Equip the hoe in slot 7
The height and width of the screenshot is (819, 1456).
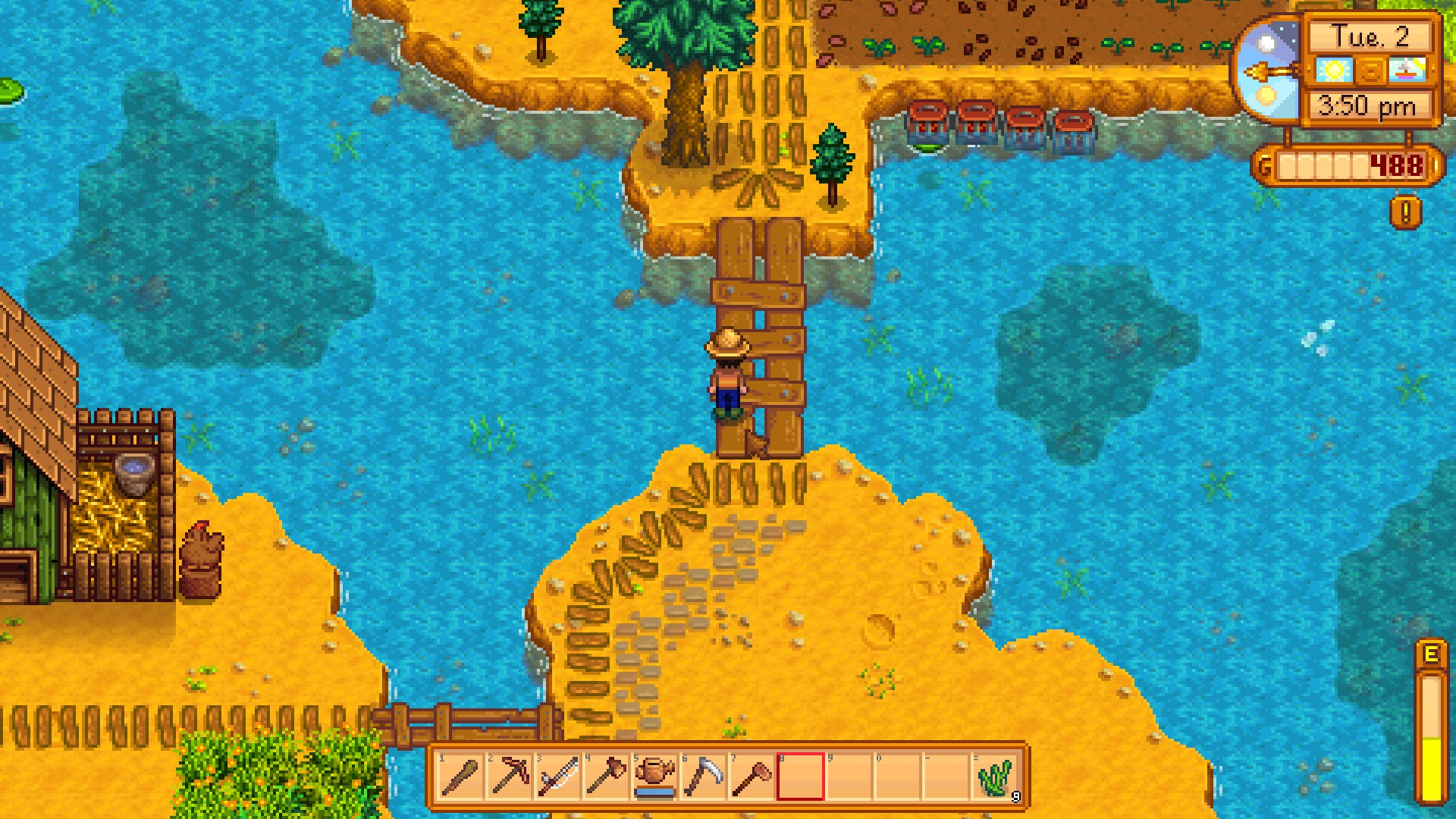pos(752,777)
